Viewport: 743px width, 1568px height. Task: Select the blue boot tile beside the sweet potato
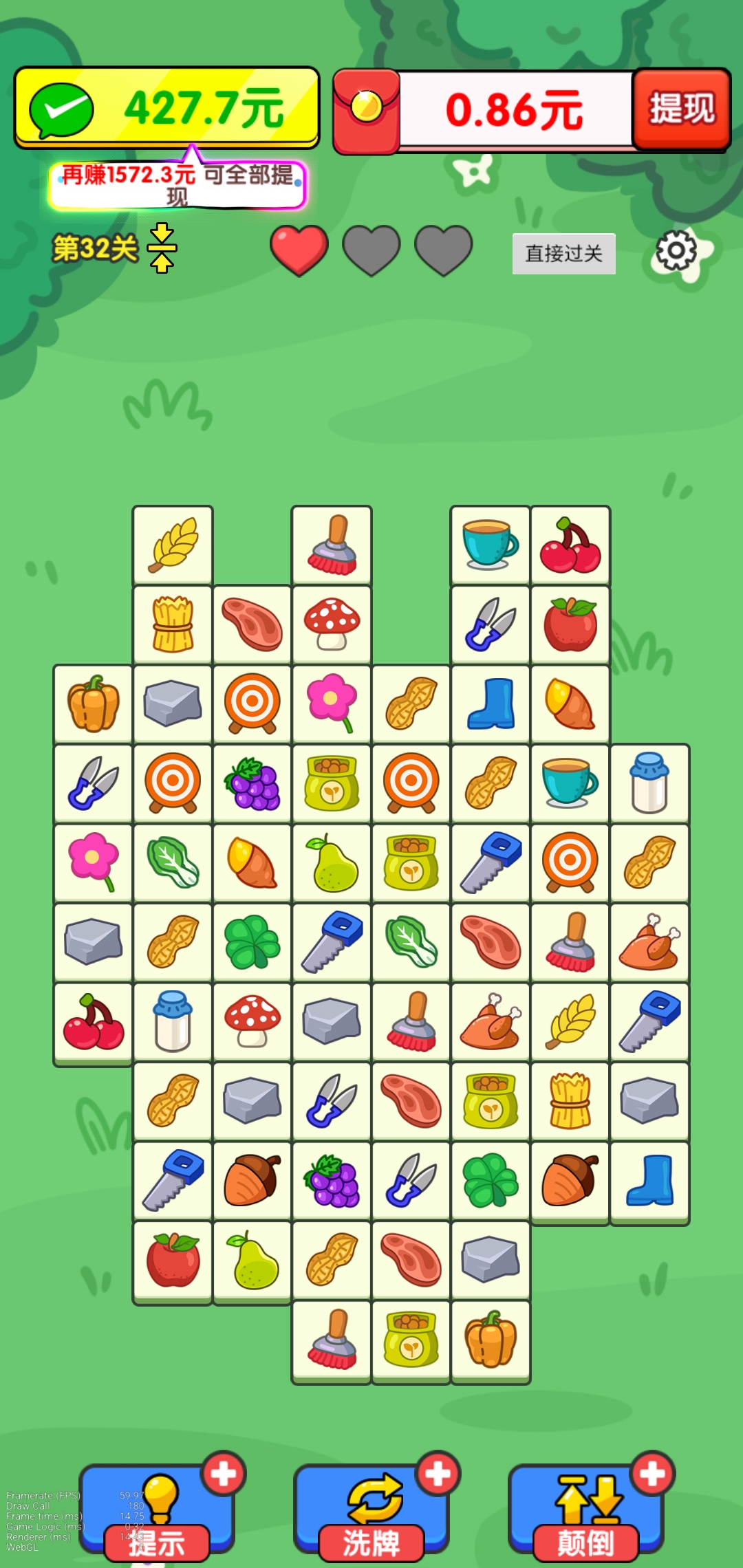pyautogui.click(x=491, y=704)
